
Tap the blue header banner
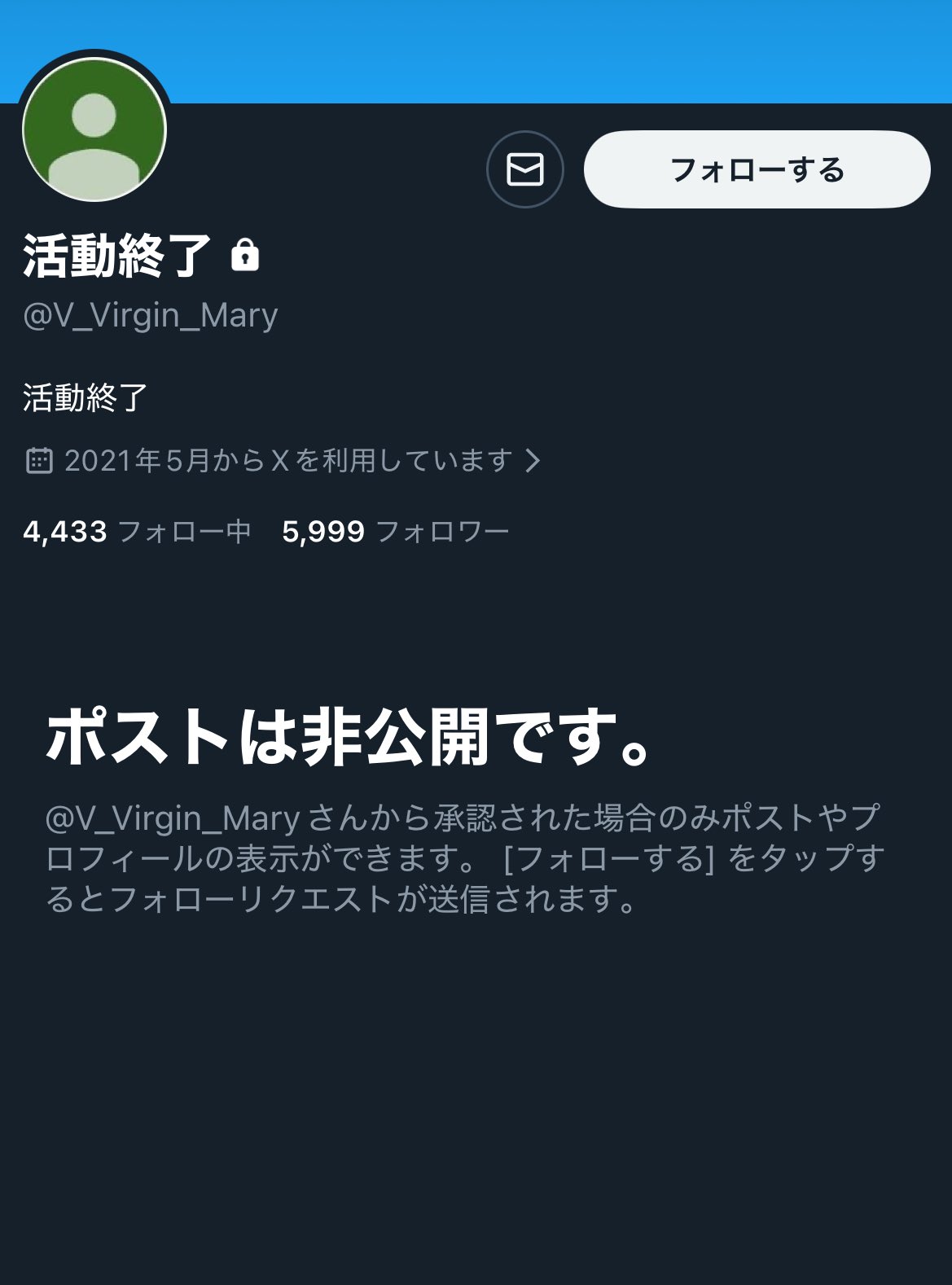click(554, 49)
